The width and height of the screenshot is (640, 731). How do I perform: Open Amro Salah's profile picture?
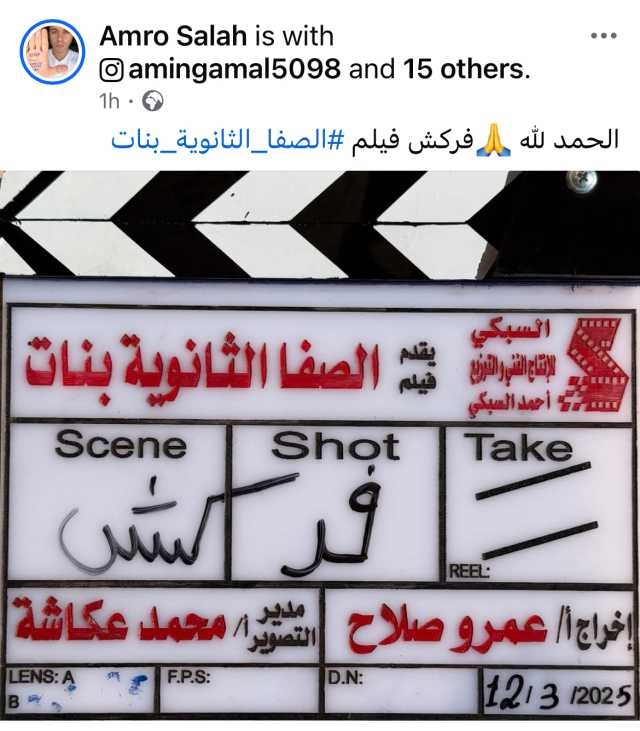(52, 51)
